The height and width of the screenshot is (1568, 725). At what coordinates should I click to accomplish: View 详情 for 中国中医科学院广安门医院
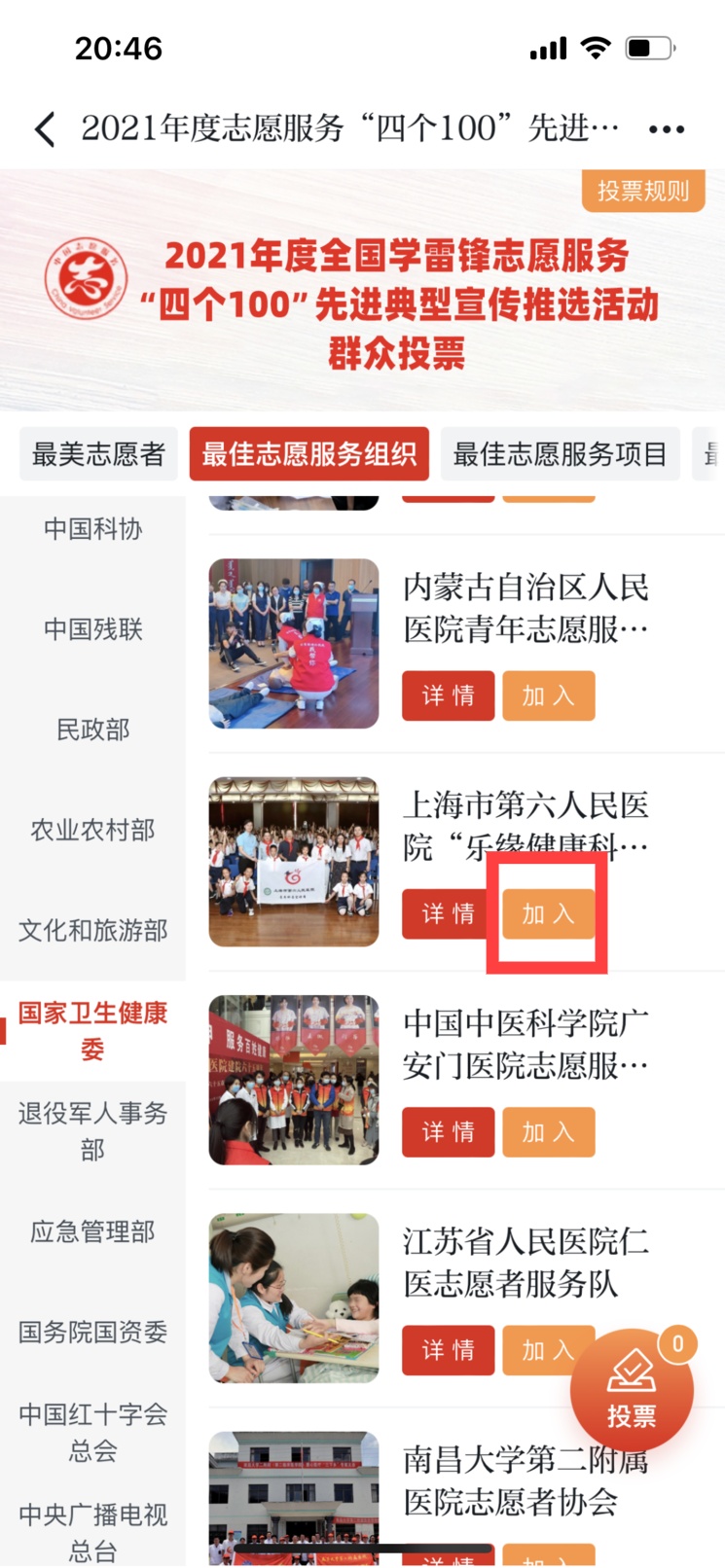coord(448,1131)
